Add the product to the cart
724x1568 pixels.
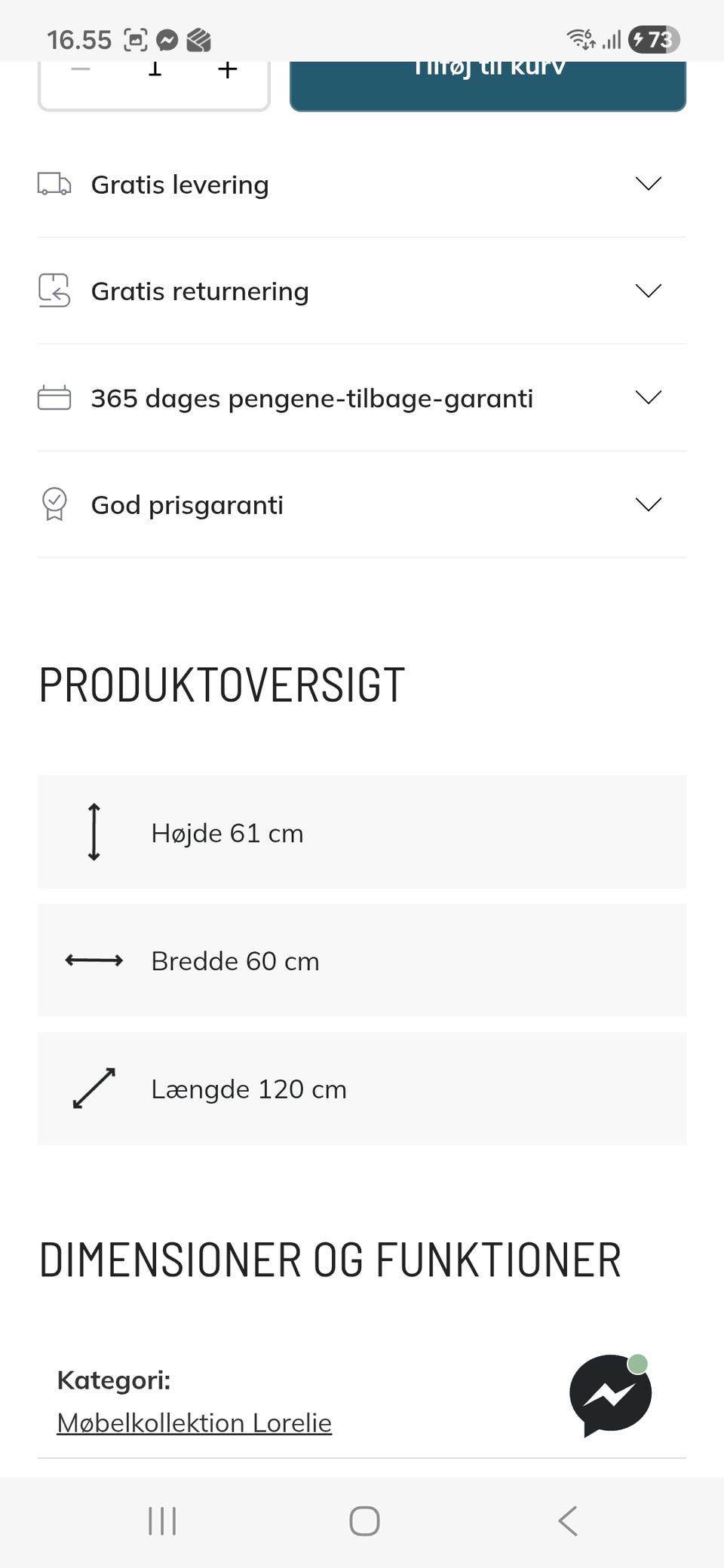point(488,86)
